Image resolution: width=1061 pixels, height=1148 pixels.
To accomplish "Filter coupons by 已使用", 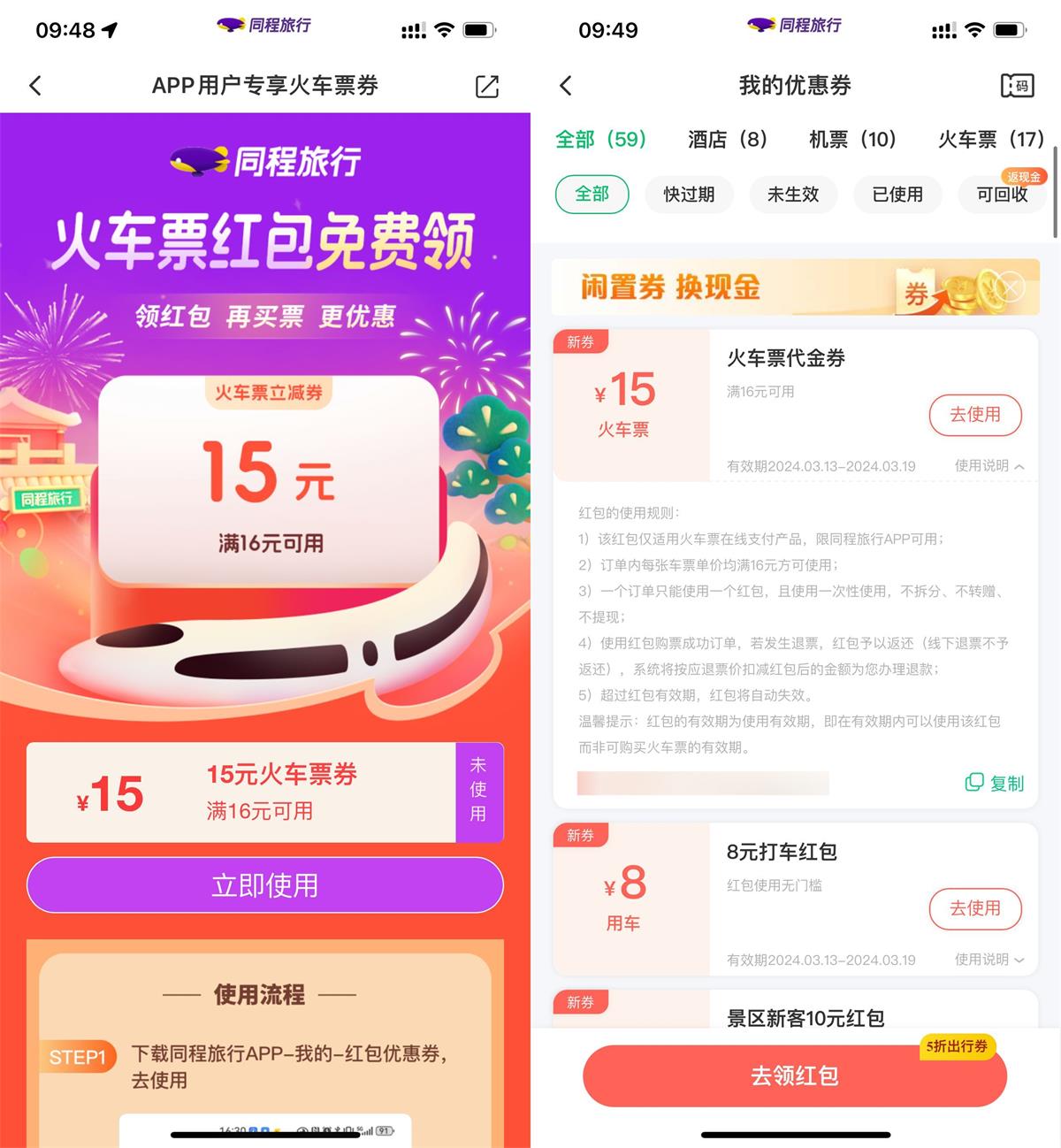I will (897, 195).
